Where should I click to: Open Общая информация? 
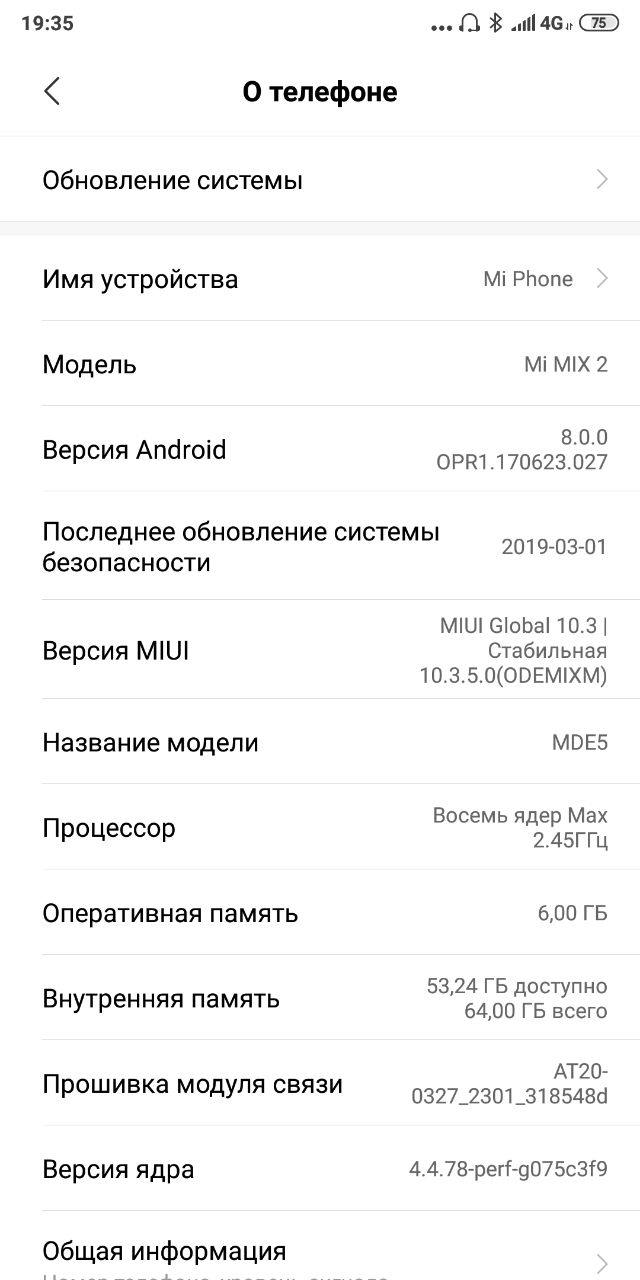click(320, 1252)
